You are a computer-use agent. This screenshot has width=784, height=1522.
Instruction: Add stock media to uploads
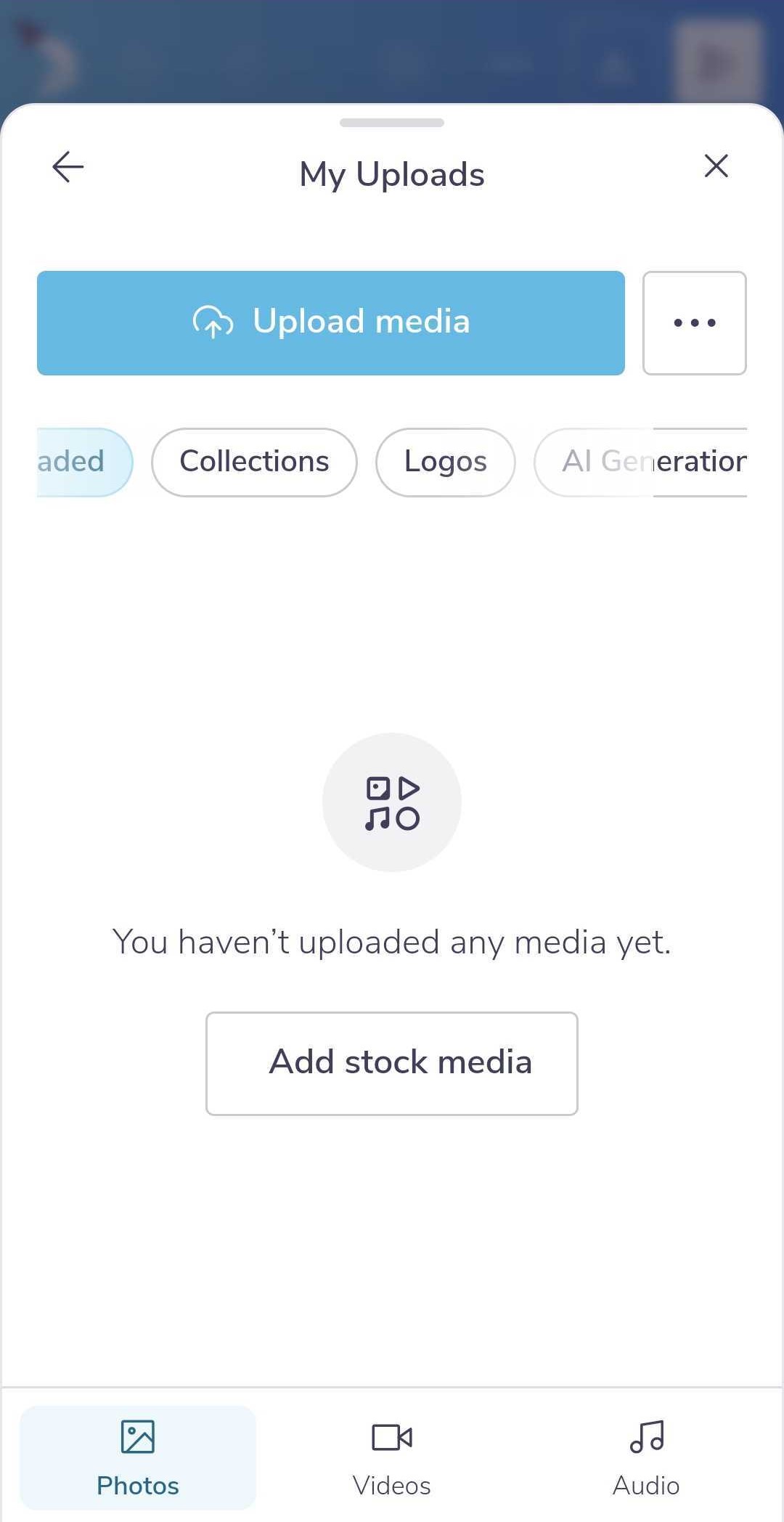[392, 1063]
